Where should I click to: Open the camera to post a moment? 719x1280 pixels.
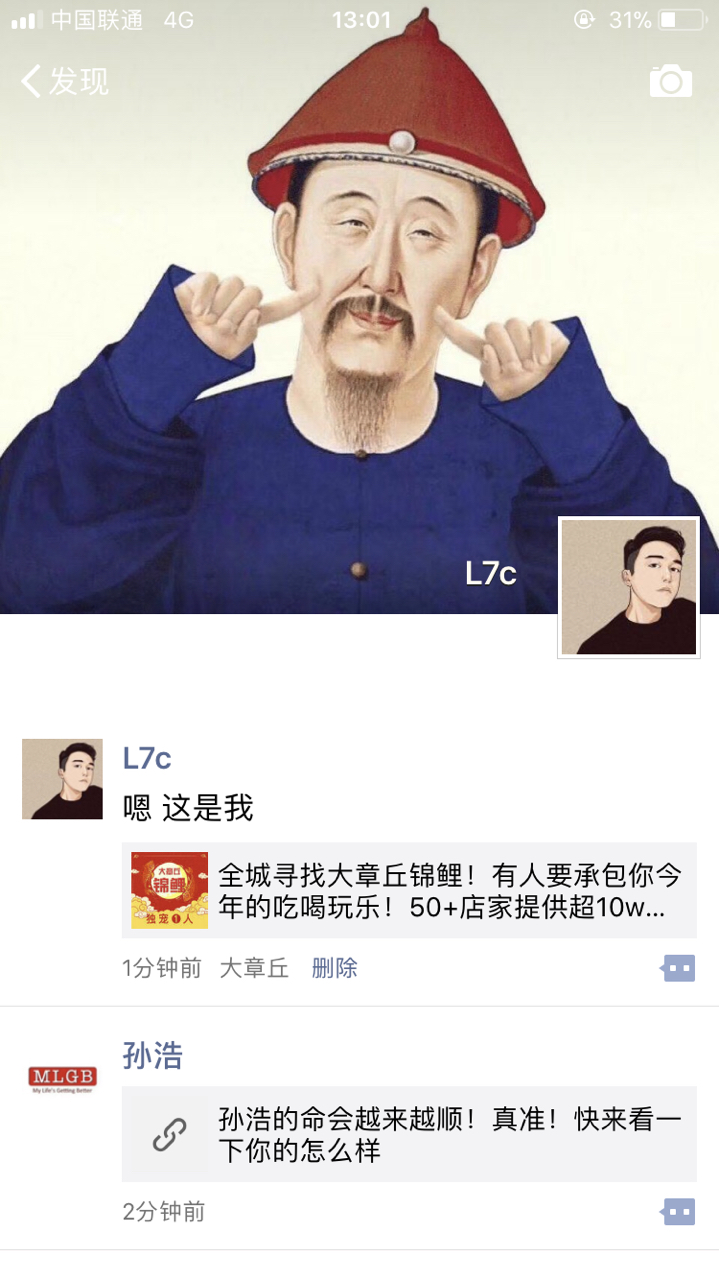670,81
